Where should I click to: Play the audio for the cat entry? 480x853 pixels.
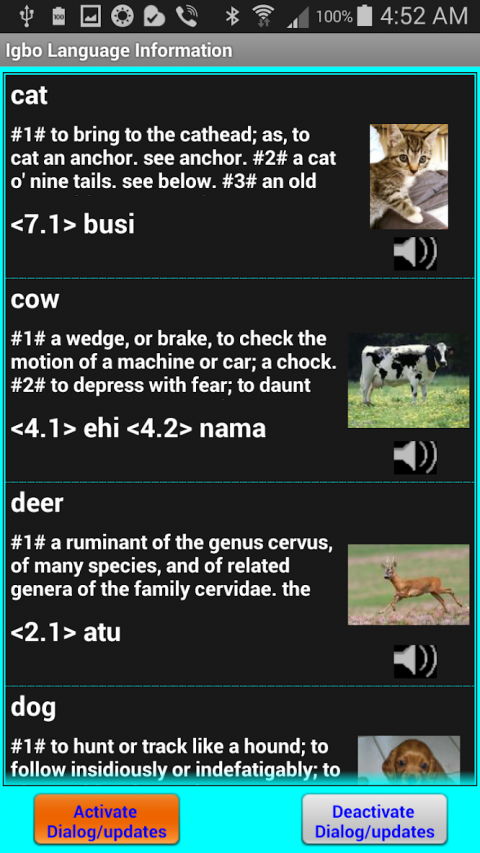click(x=415, y=253)
